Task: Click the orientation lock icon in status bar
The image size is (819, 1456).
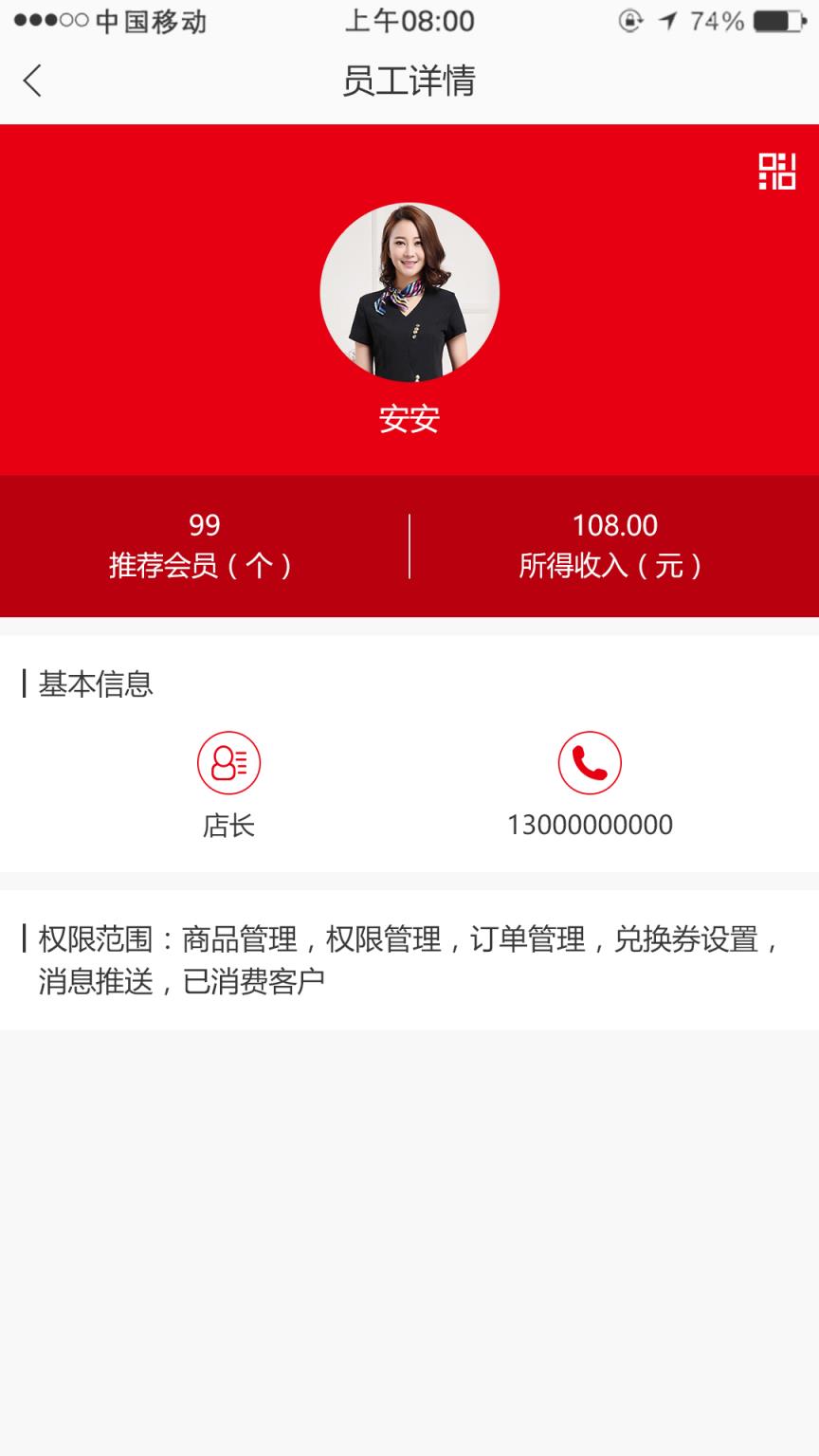Action: (628, 21)
